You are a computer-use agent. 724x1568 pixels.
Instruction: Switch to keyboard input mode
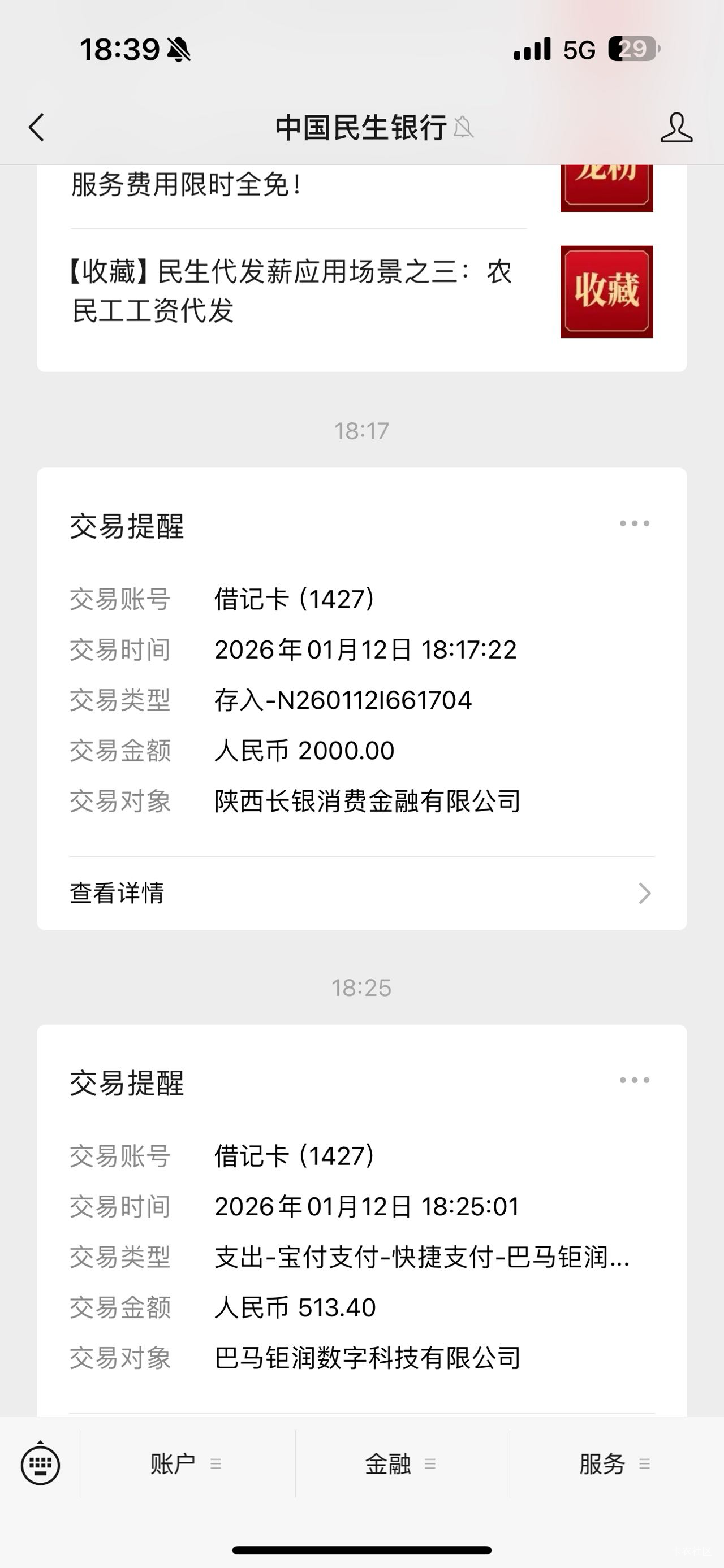(40, 1463)
